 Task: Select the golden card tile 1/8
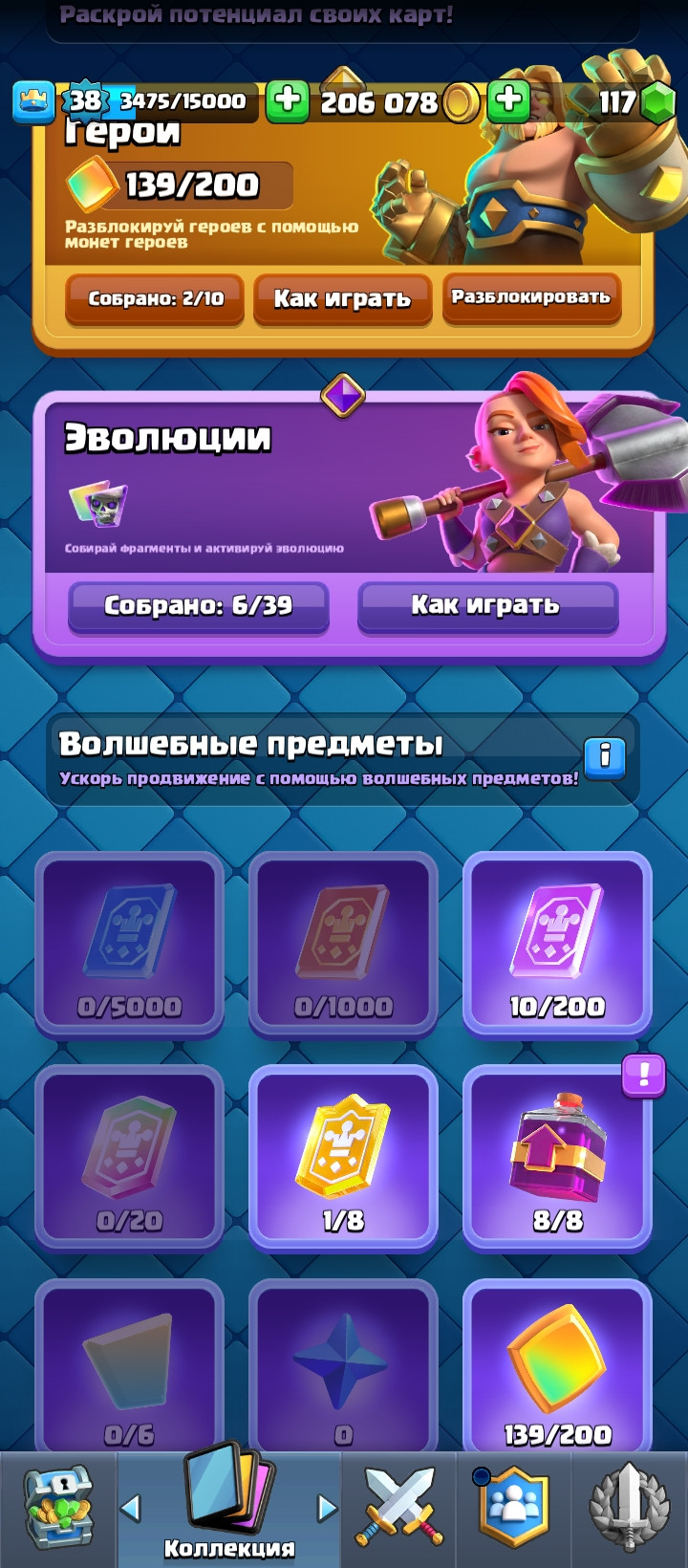343,1157
